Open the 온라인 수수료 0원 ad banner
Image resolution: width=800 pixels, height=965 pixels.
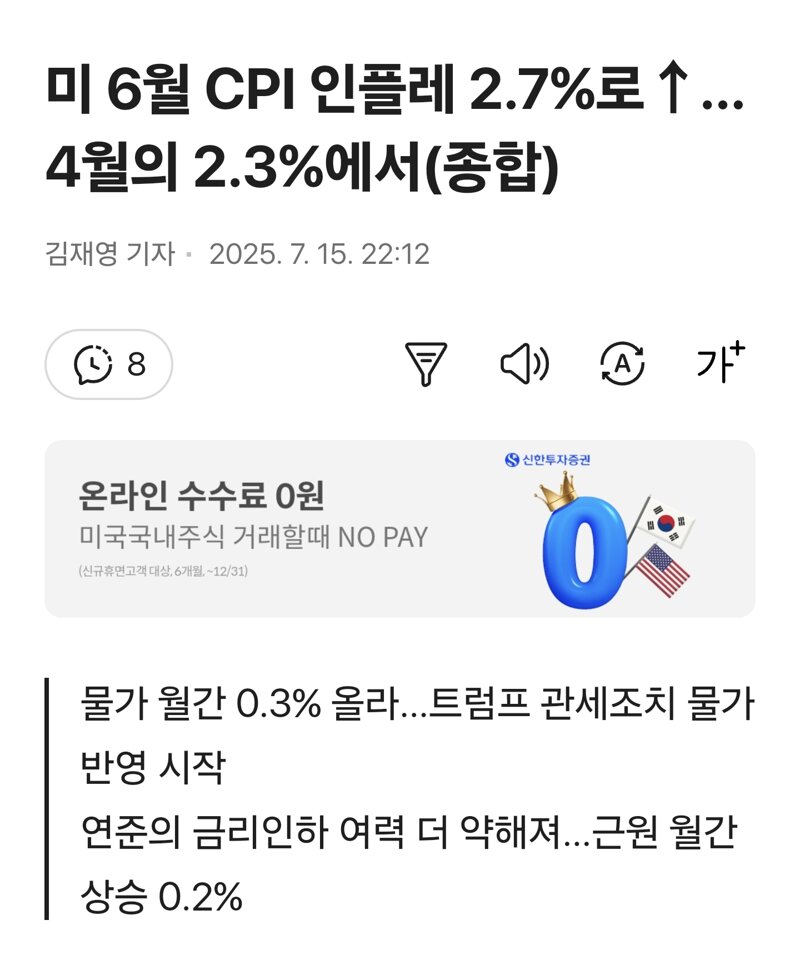[400, 529]
